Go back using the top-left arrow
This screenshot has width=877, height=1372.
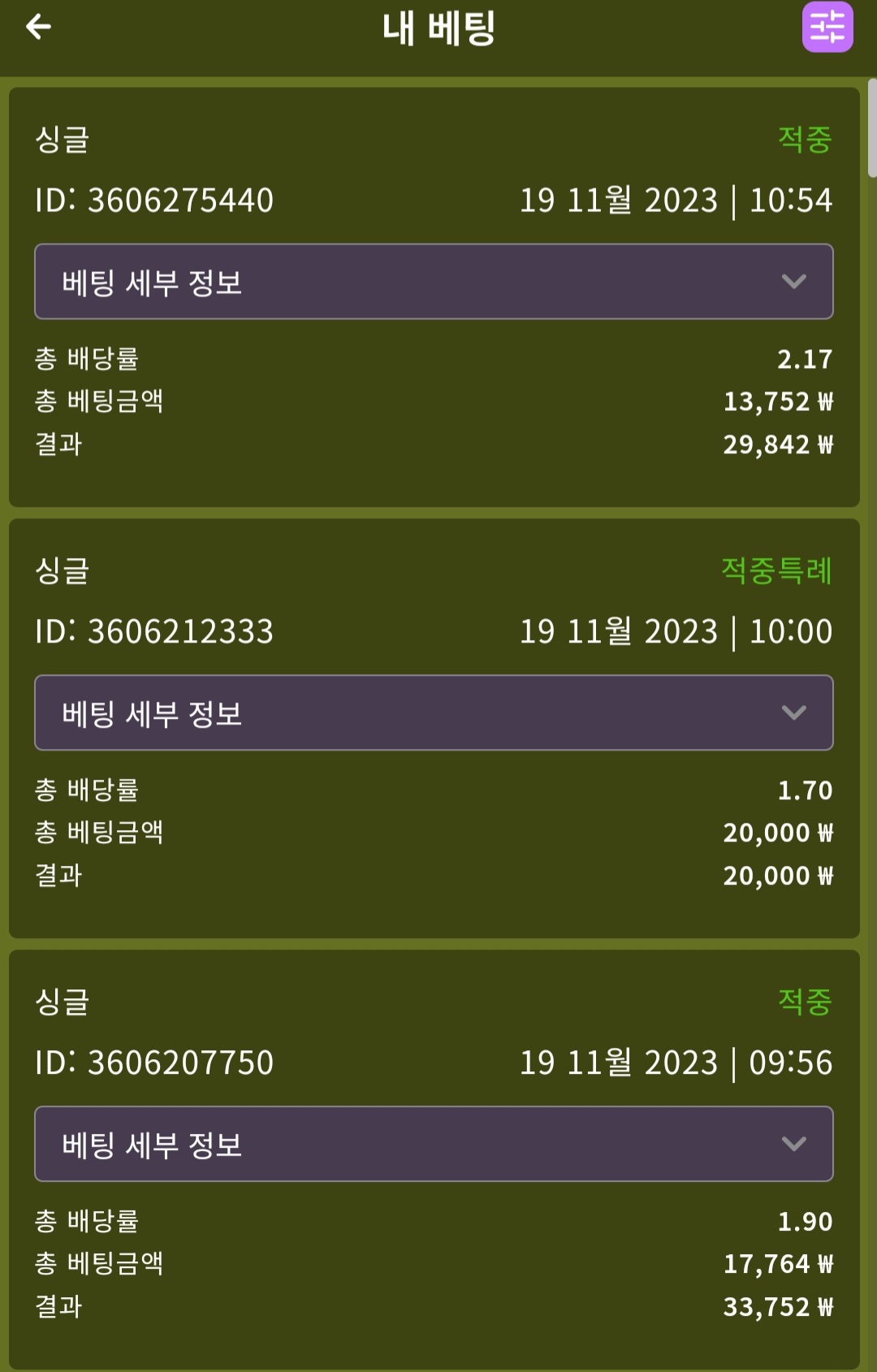[38, 27]
